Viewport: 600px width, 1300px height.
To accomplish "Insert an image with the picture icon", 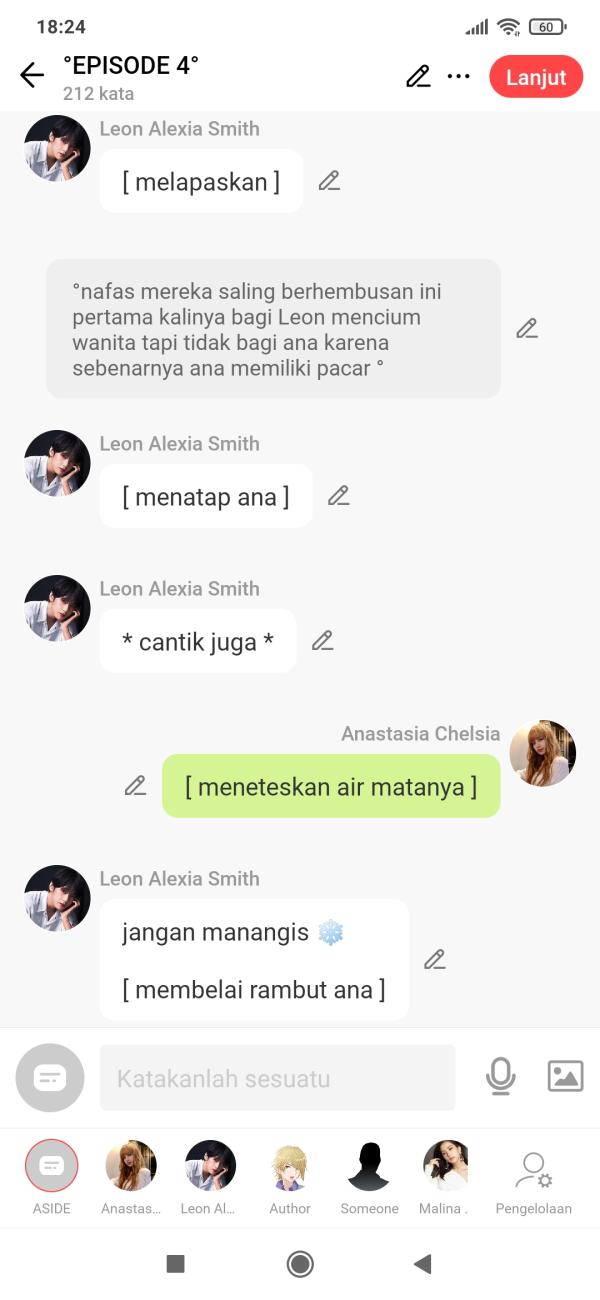I will 565,1076.
